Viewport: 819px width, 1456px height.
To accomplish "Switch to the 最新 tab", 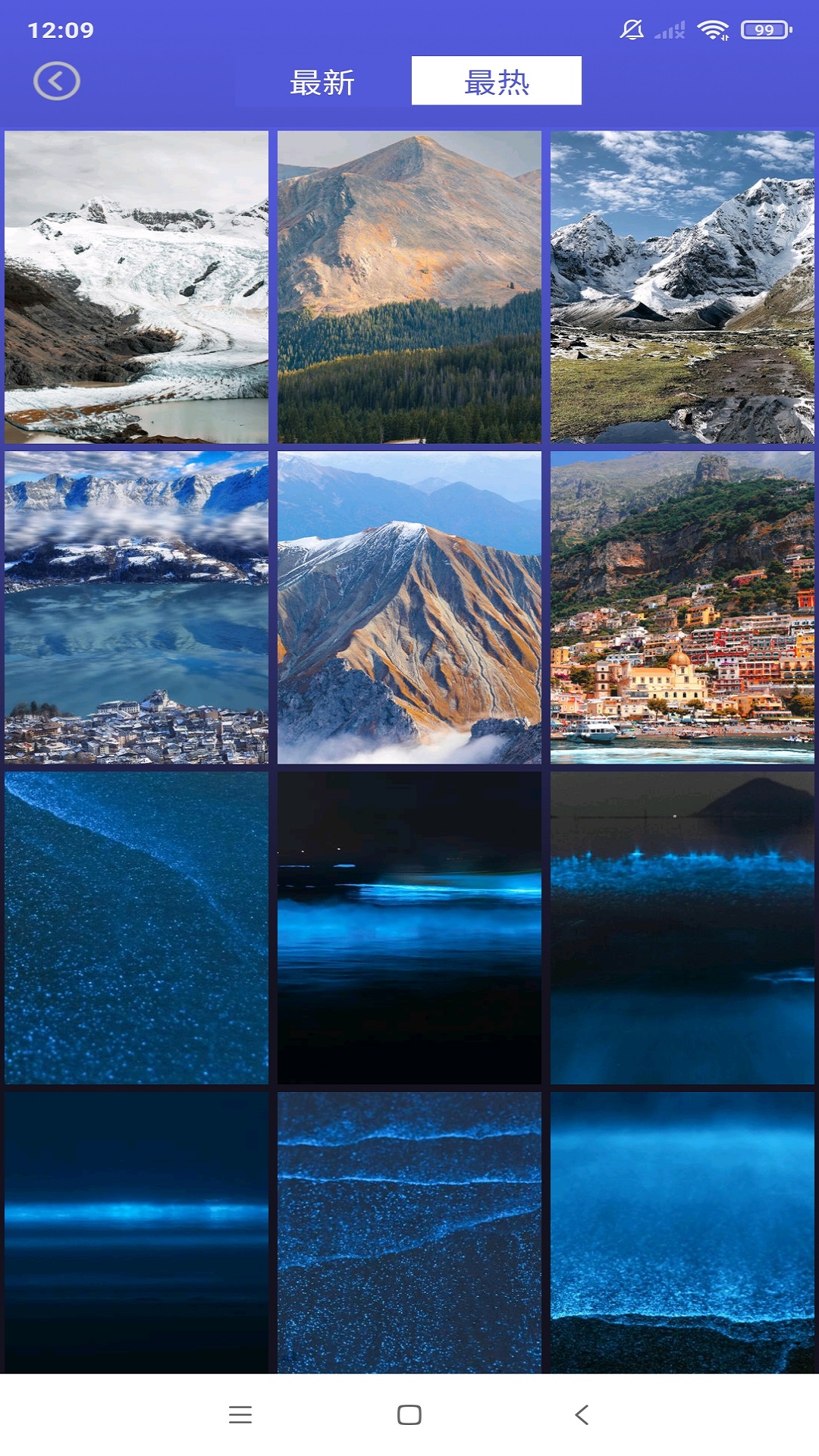I will (322, 82).
